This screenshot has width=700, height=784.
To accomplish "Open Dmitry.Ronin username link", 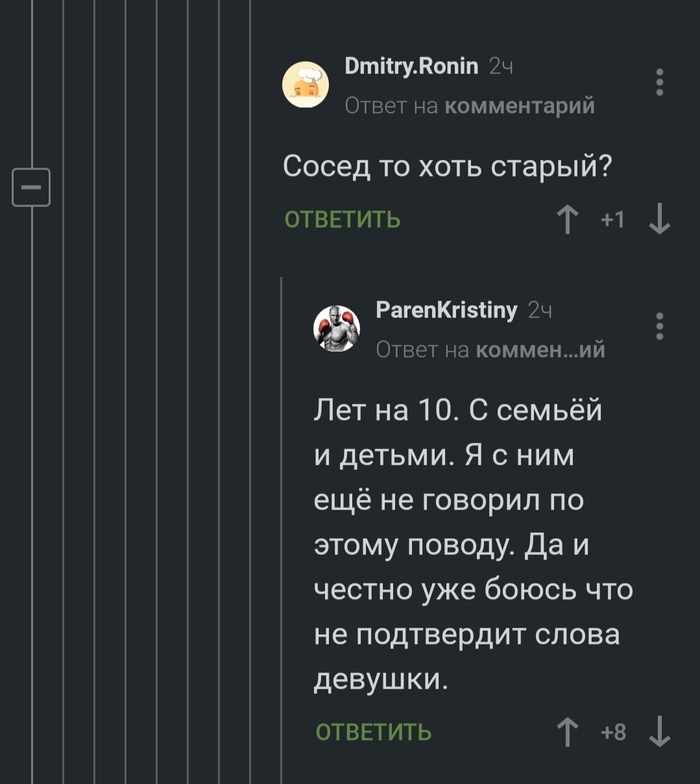I will click(x=411, y=67).
